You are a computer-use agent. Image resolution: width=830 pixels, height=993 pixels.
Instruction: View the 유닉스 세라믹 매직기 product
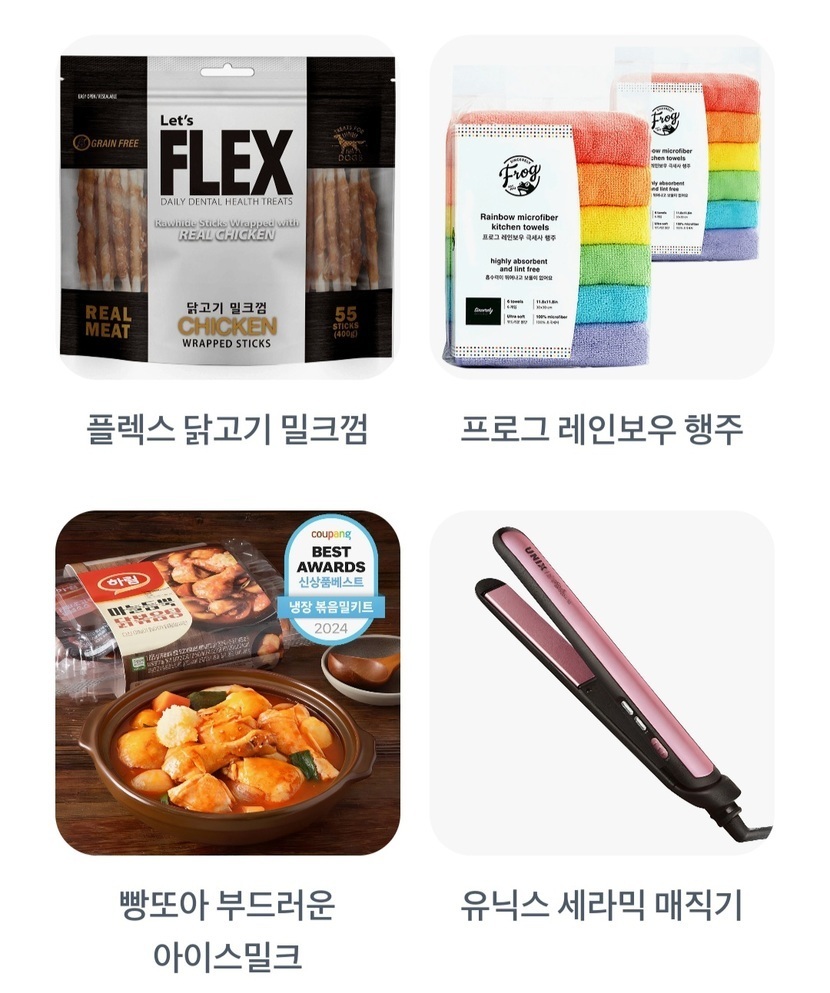pyautogui.click(x=602, y=683)
